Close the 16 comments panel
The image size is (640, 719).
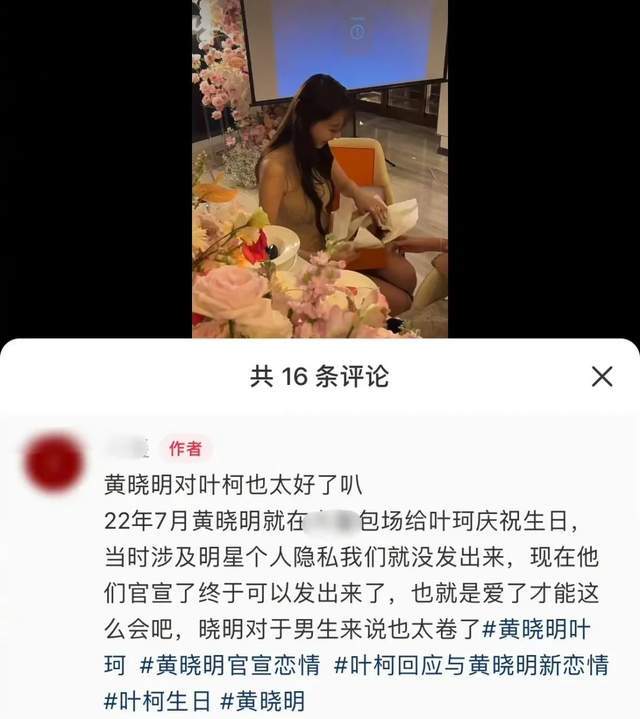(x=601, y=376)
